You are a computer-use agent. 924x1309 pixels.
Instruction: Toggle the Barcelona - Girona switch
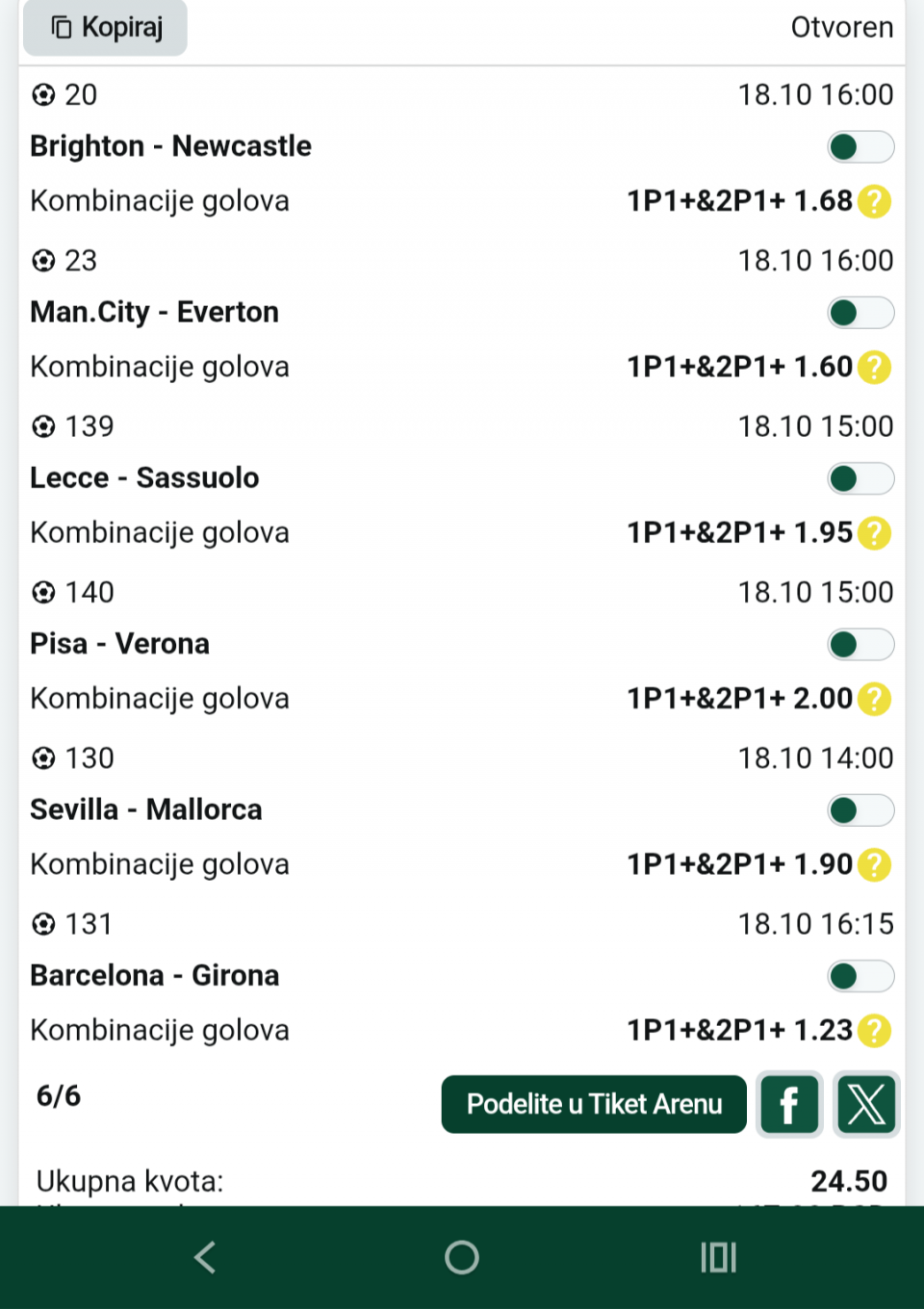click(x=860, y=976)
